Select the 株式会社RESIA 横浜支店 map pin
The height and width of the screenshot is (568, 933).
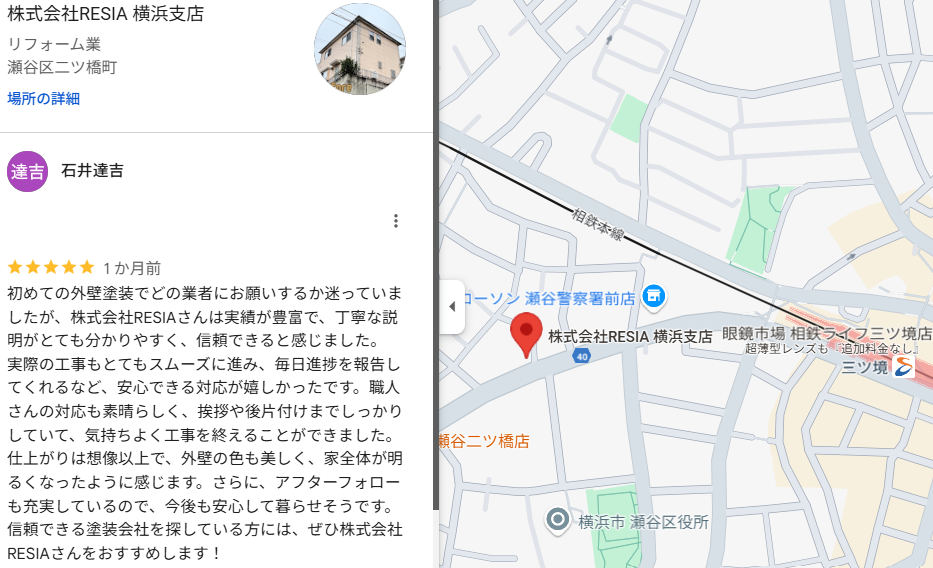526,335
